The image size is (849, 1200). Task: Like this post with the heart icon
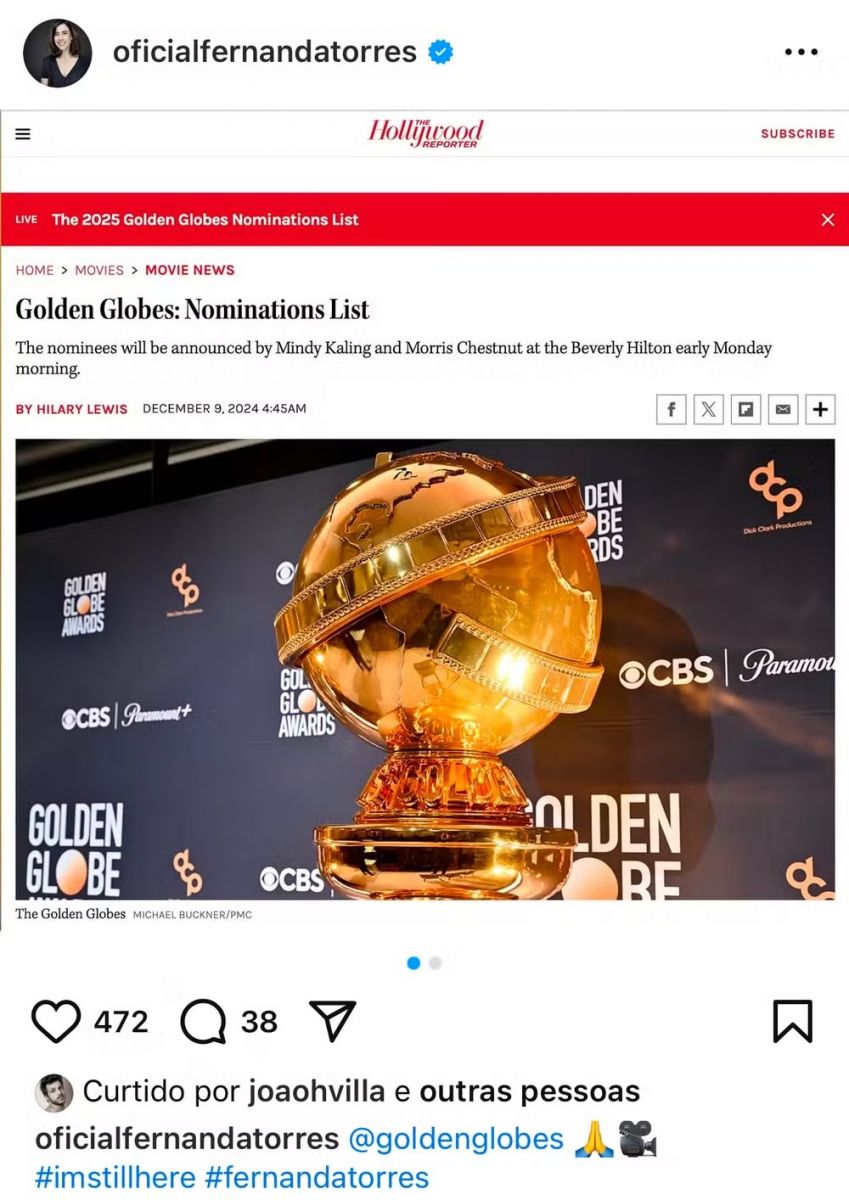coord(56,1021)
